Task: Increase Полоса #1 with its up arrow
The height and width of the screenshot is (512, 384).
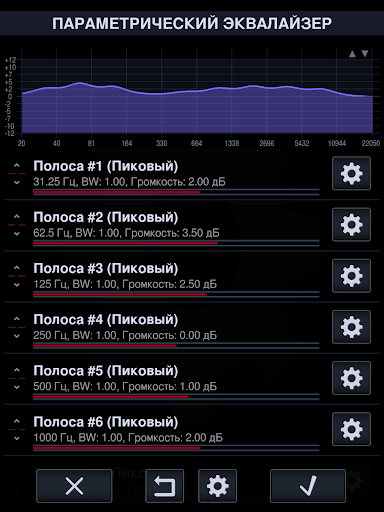Action: point(17,166)
